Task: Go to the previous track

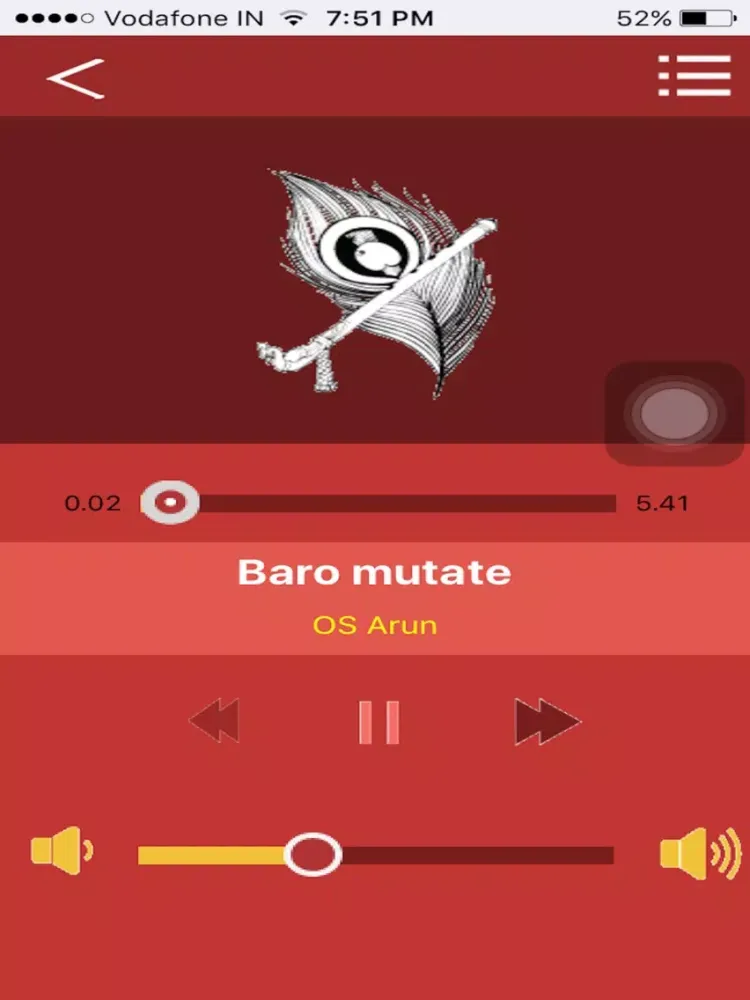Action: click(x=214, y=722)
